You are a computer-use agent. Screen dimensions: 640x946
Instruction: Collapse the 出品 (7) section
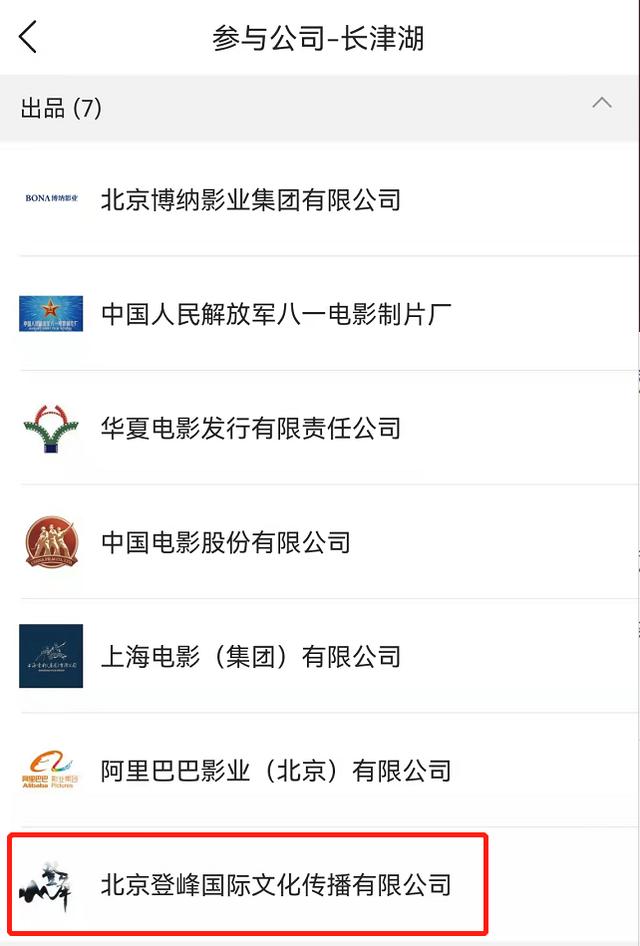[x=601, y=104]
